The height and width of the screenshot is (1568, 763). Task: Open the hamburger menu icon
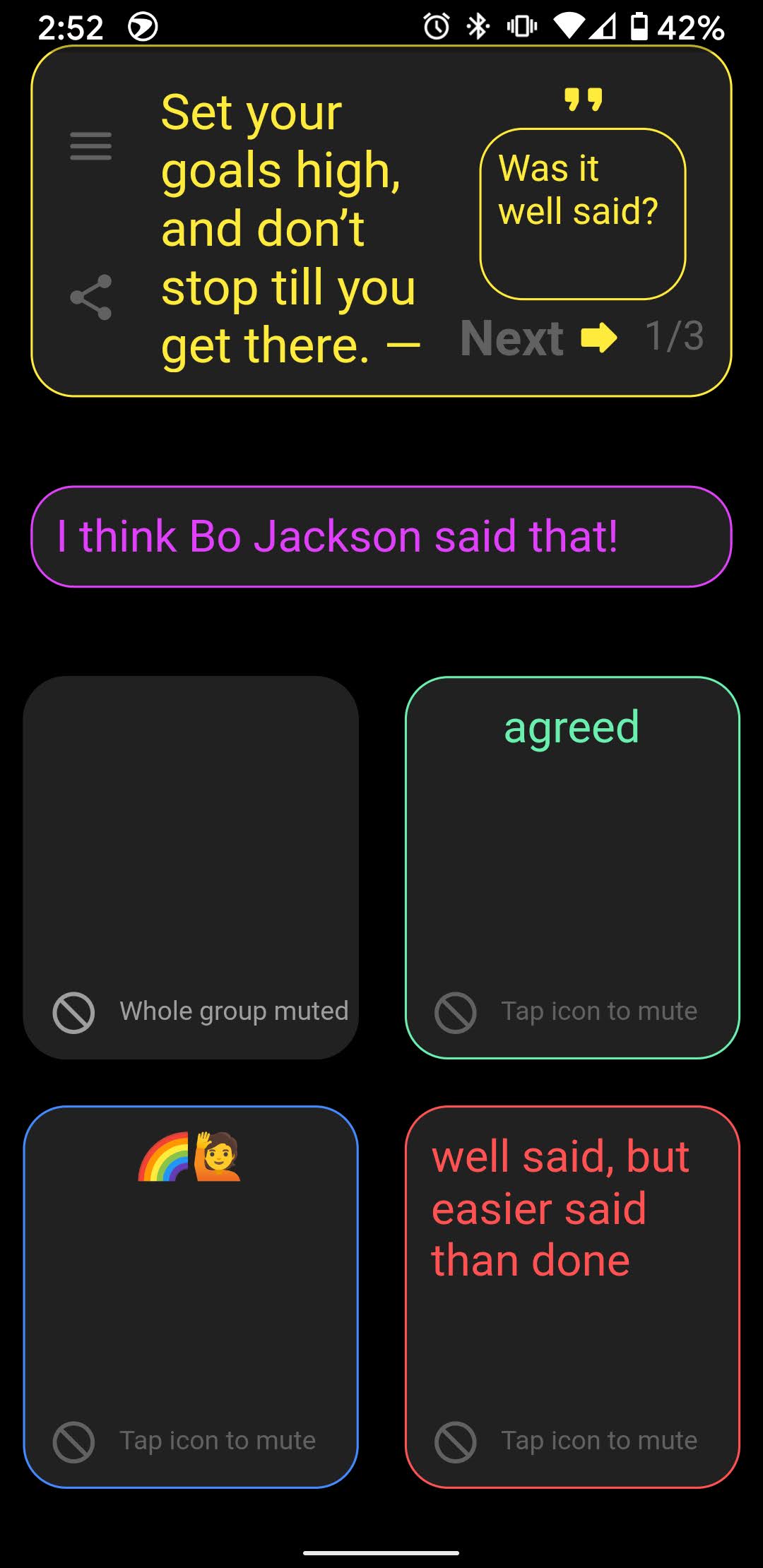(90, 146)
